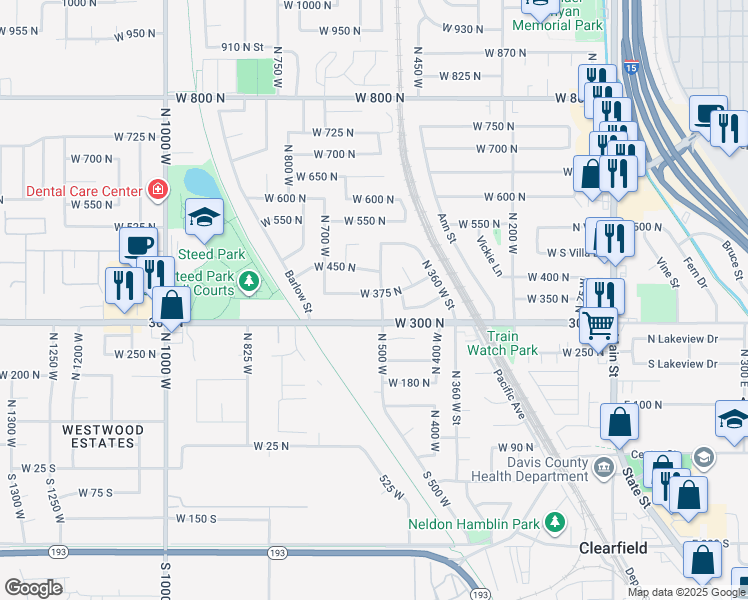Image resolution: width=748 pixels, height=600 pixels.
Task: Tap the restaurant marker left of N 1000 W
Action: pyautogui.click(x=123, y=284)
